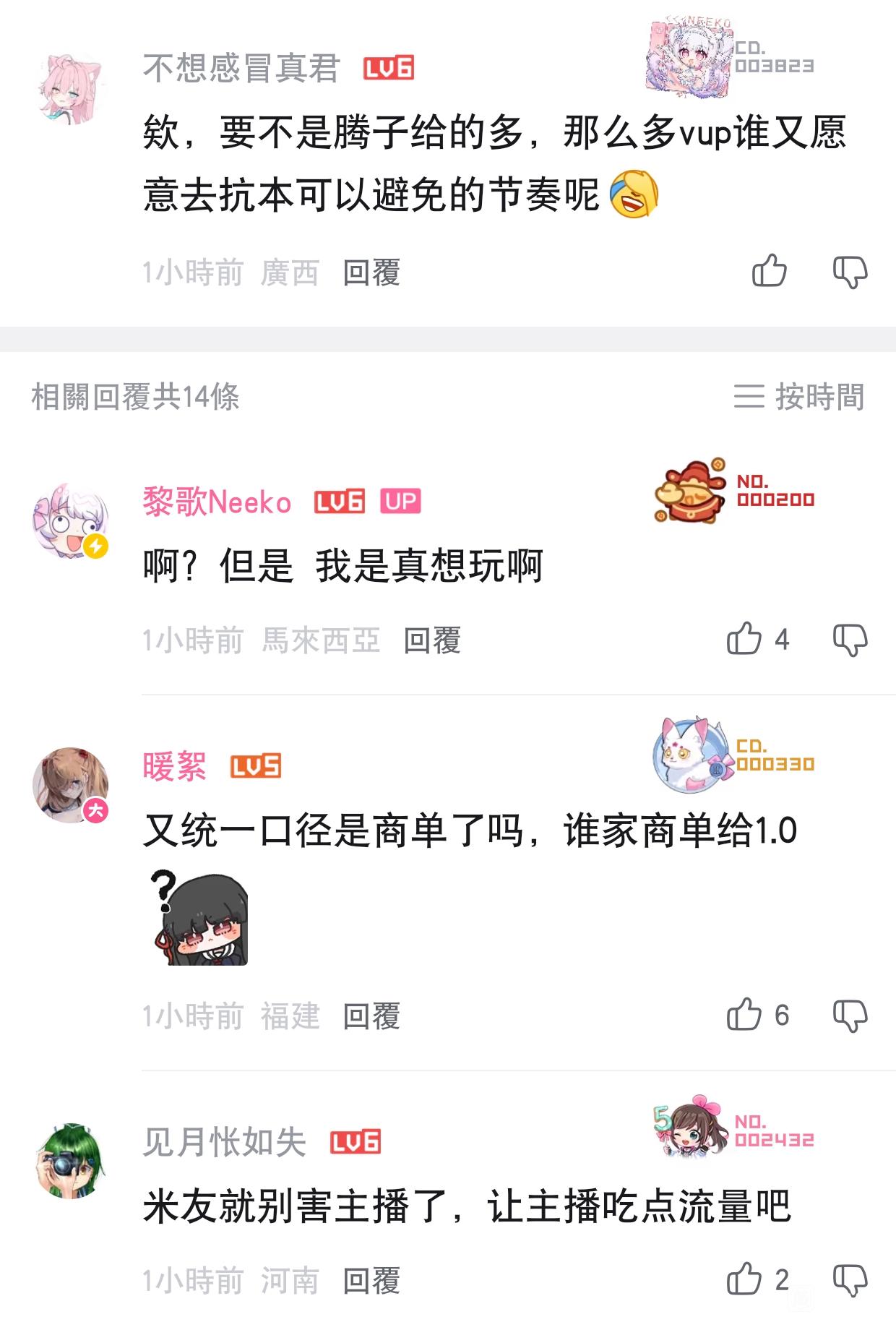The height and width of the screenshot is (1322, 896).
Task: Like 不想感冒真君's comment
Action: 770,271
